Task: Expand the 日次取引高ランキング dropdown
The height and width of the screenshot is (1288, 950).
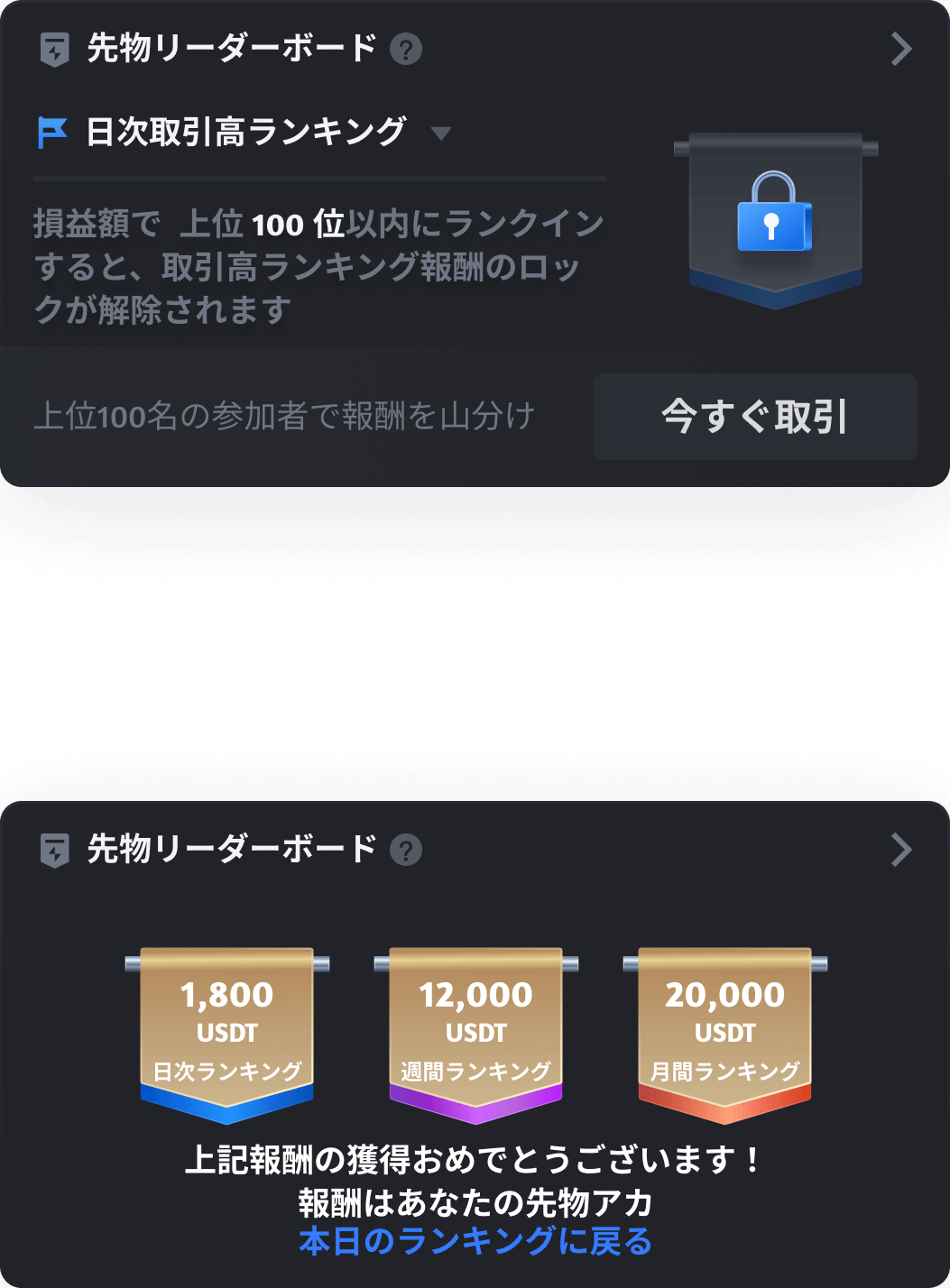Action: (440, 133)
